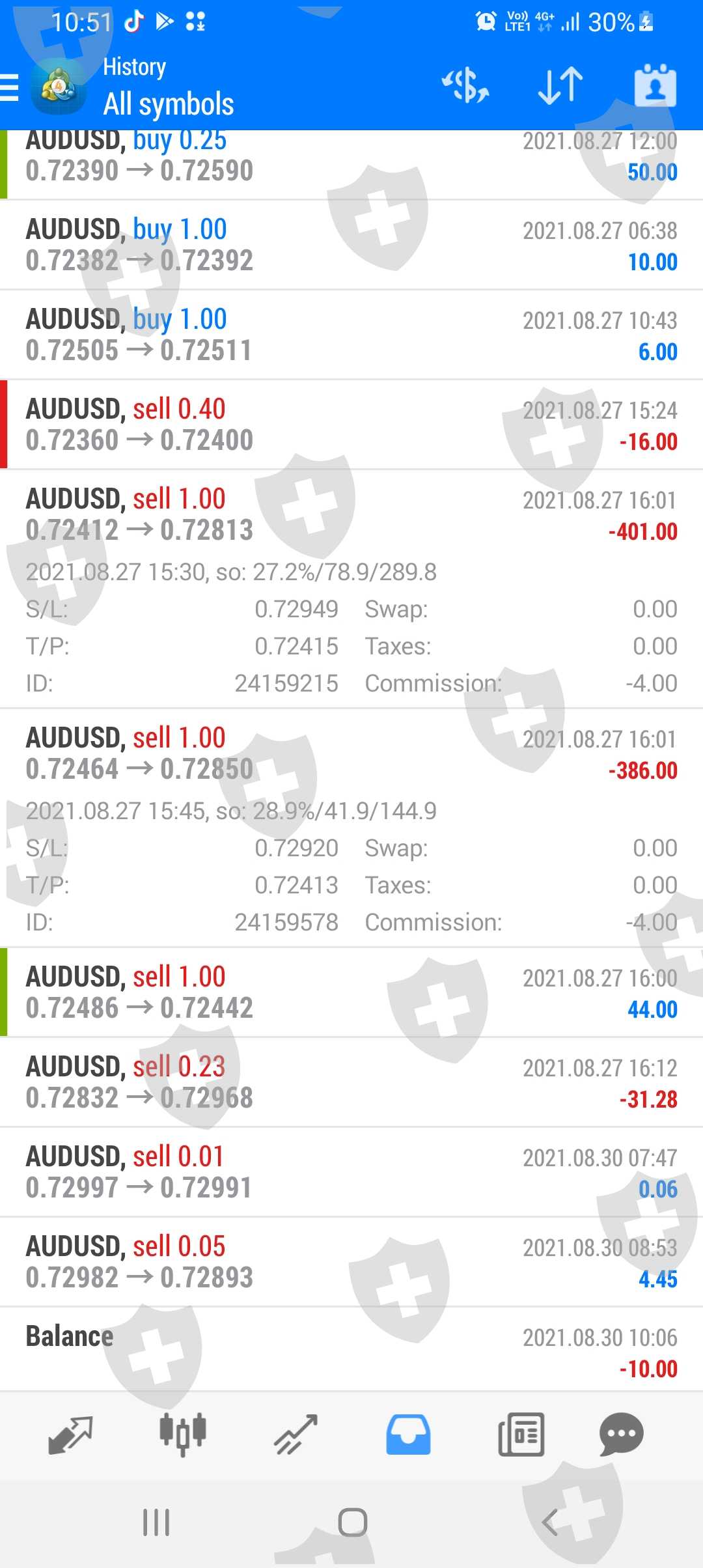Open the sort order arrows
The height and width of the screenshot is (1568, 703).
(560, 86)
